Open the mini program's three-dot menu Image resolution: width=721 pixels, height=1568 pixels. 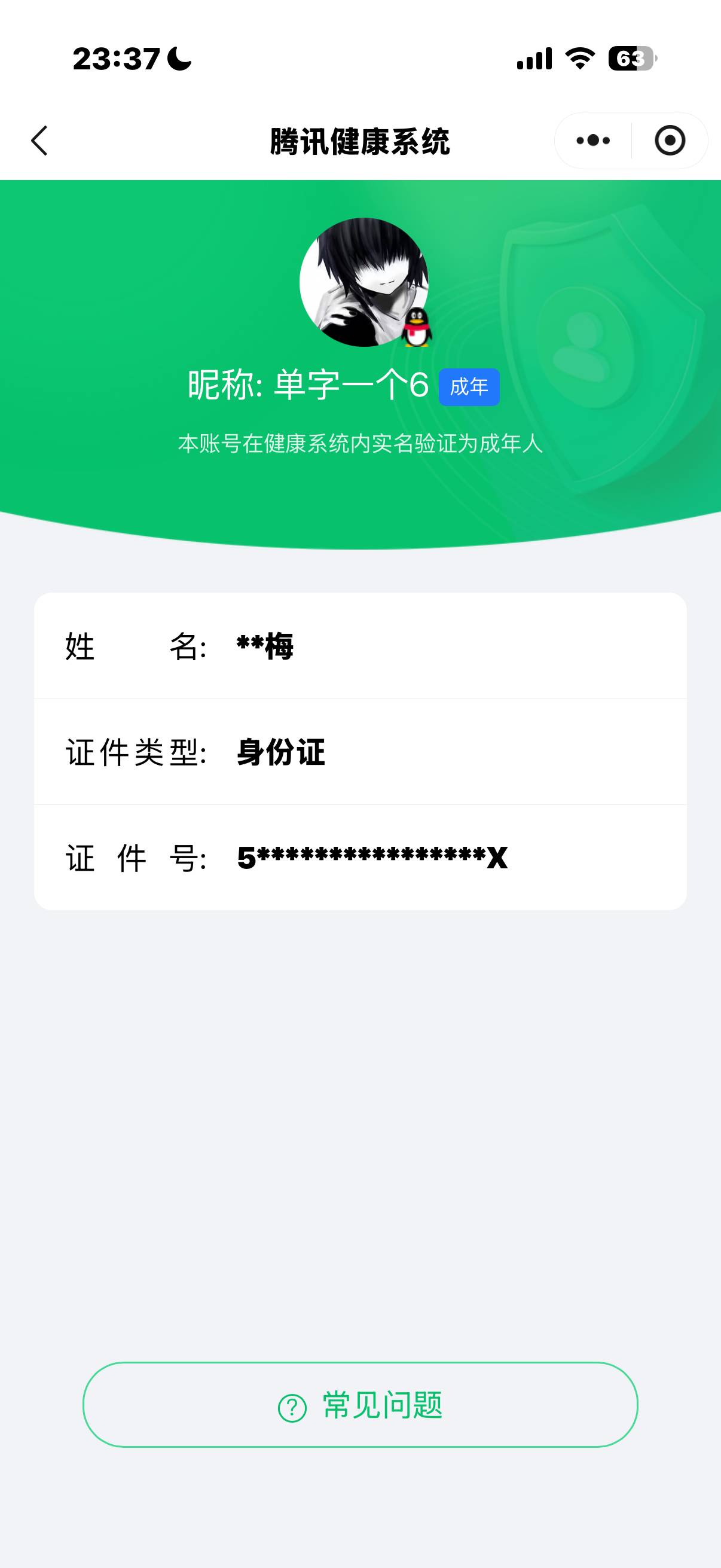click(x=593, y=141)
